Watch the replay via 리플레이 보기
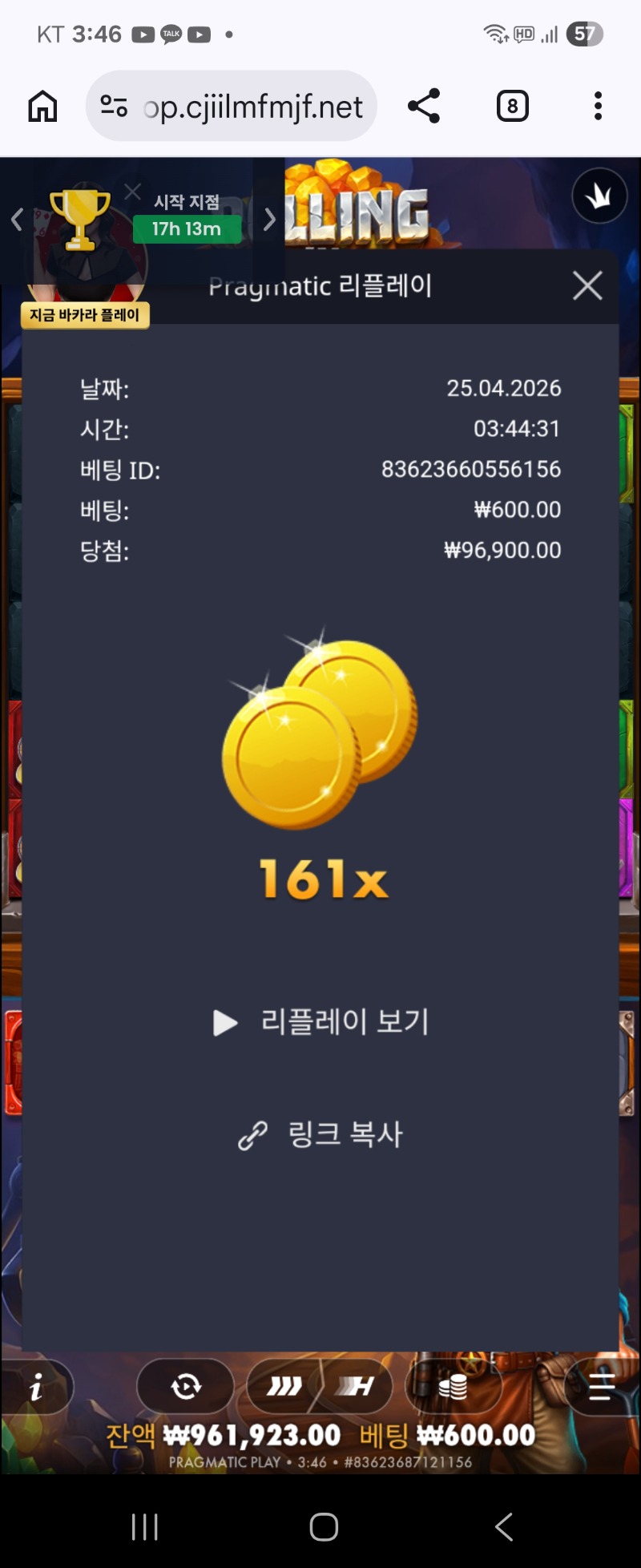 coord(322,1022)
